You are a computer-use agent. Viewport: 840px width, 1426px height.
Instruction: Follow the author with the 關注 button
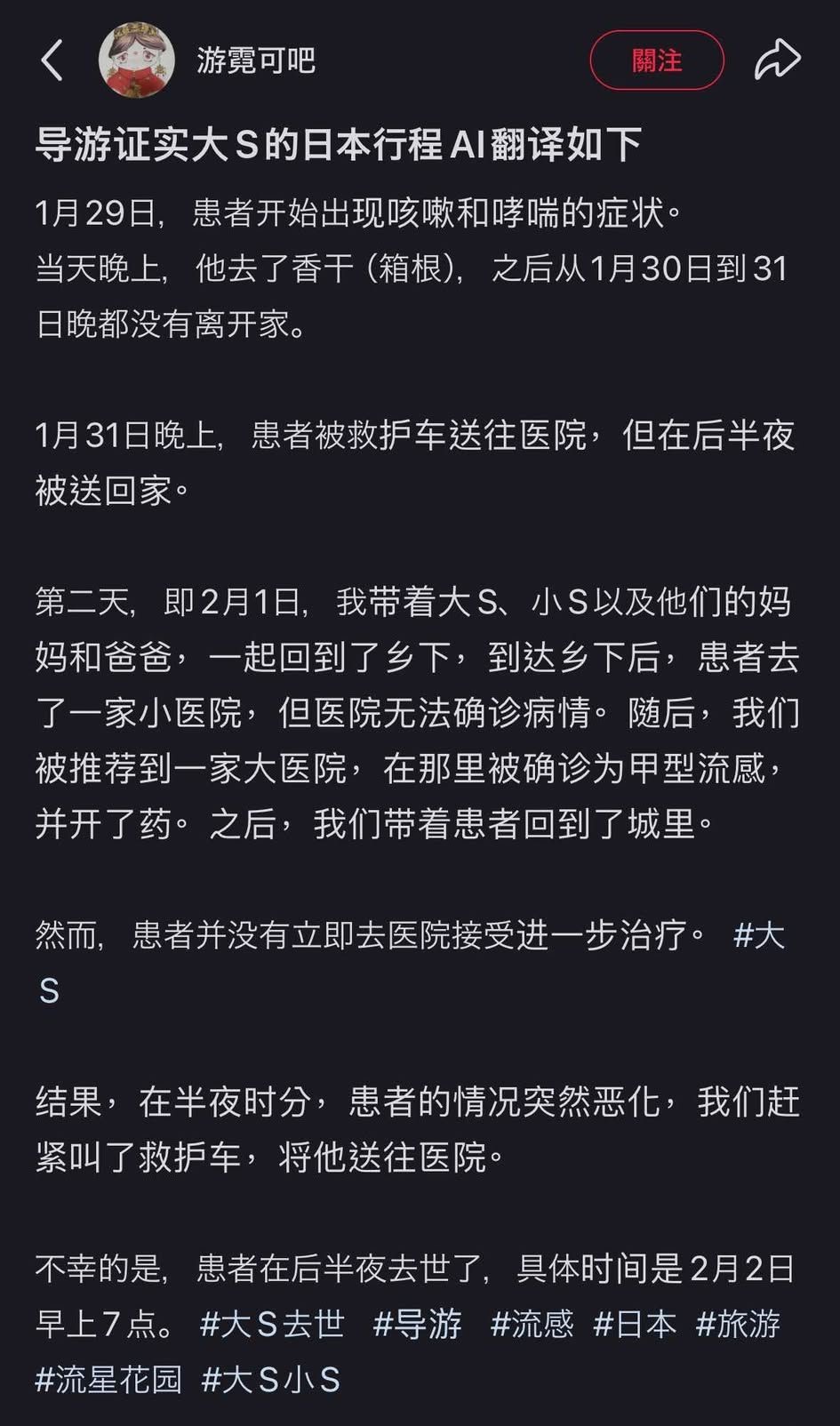[x=657, y=60]
